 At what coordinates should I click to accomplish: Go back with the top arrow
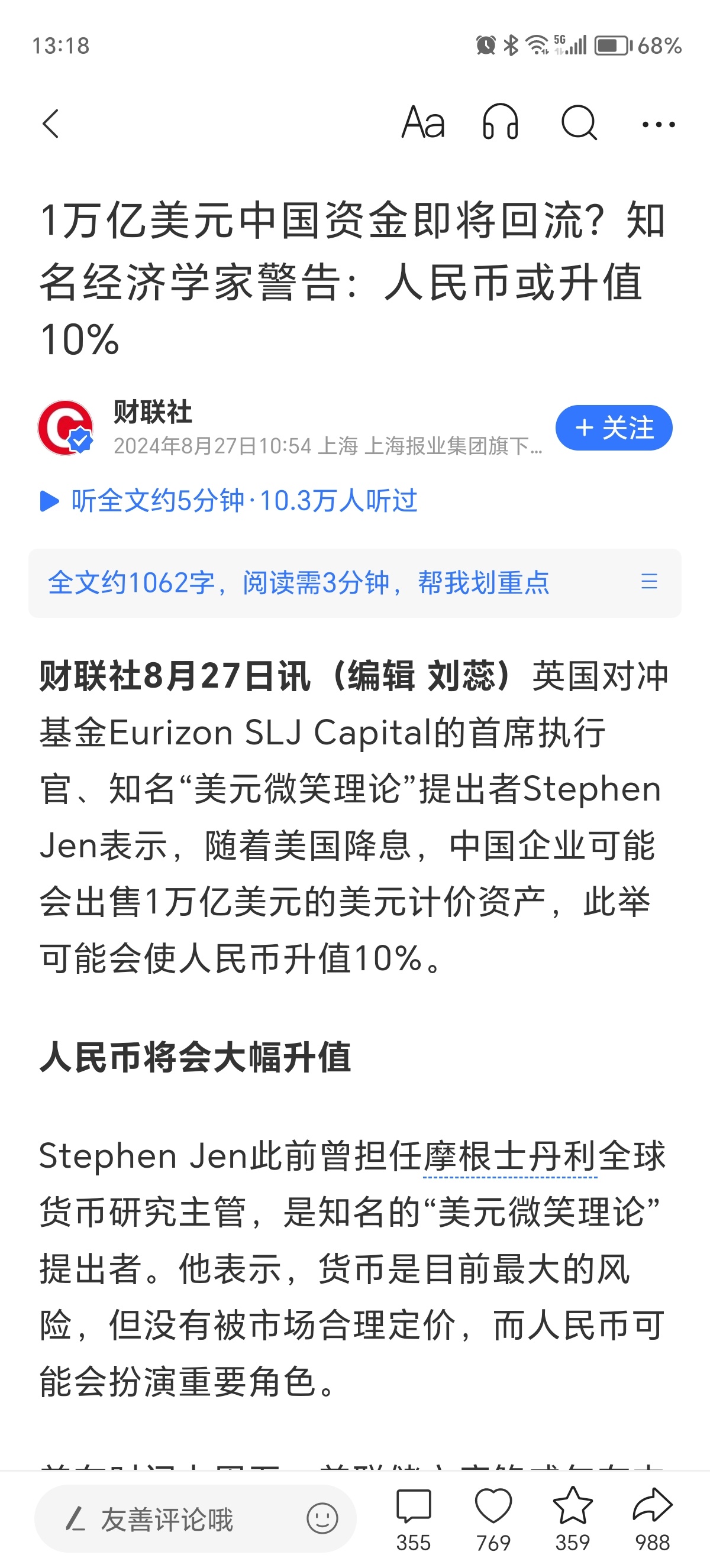[51, 124]
